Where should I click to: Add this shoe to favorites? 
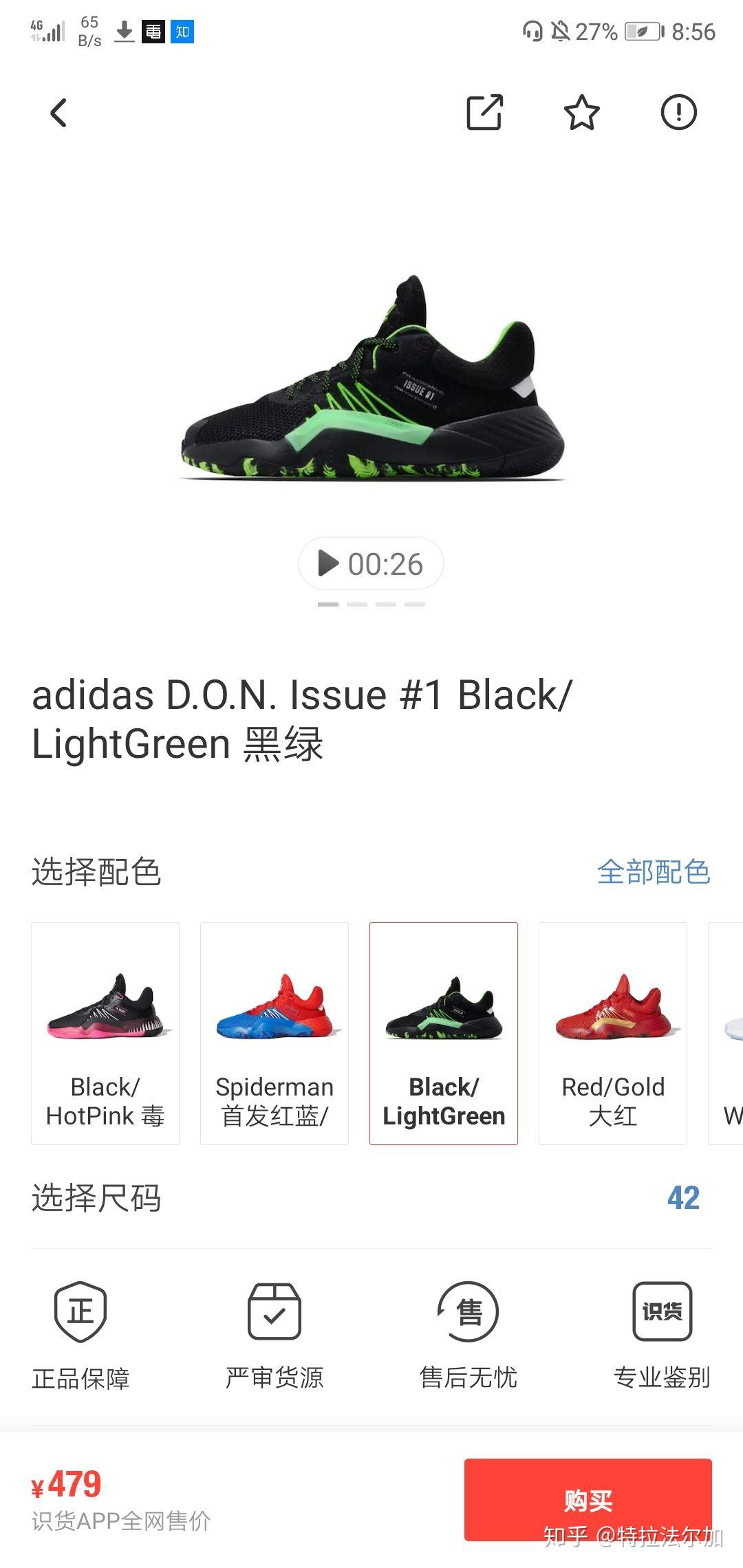(x=582, y=113)
